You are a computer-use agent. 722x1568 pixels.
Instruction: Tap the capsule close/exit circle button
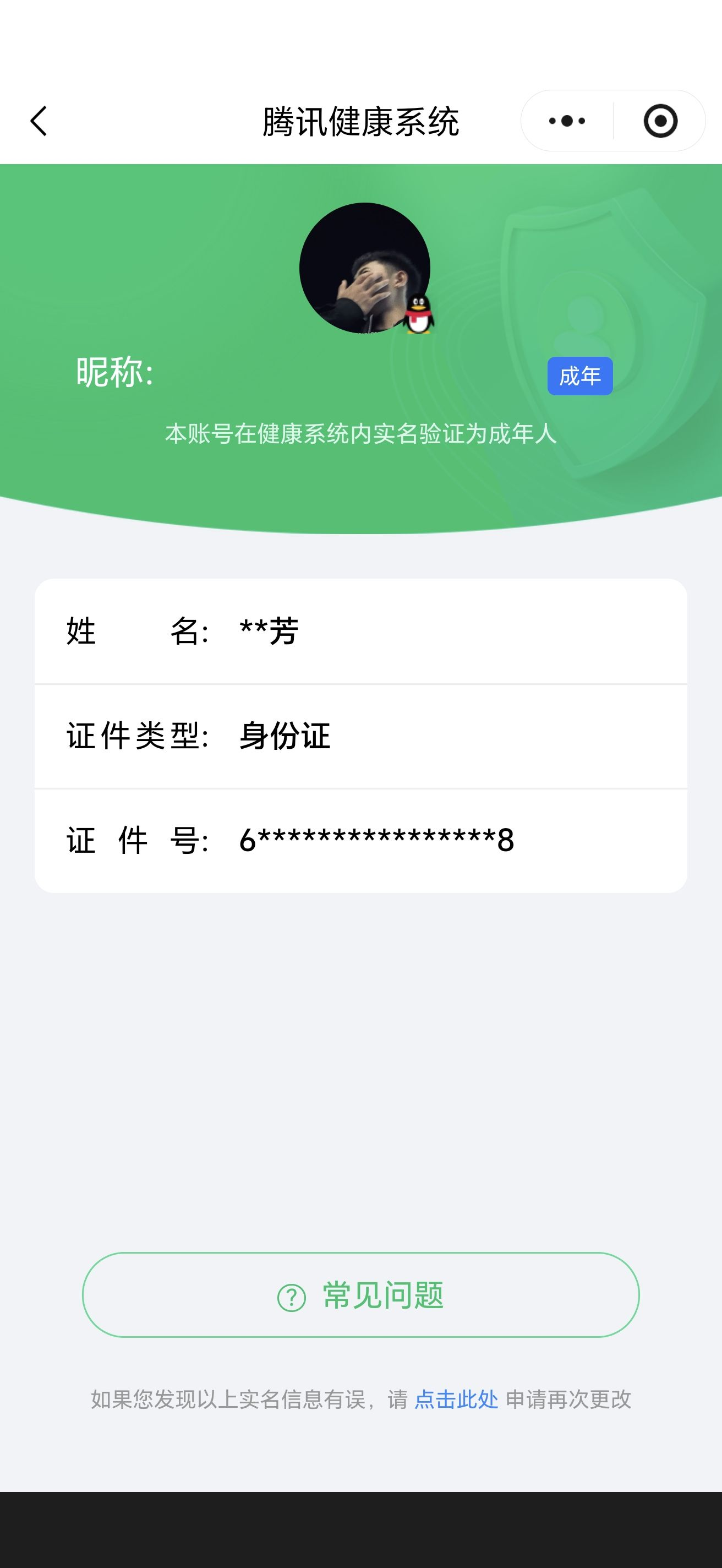pyautogui.click(x=660, y=121)
